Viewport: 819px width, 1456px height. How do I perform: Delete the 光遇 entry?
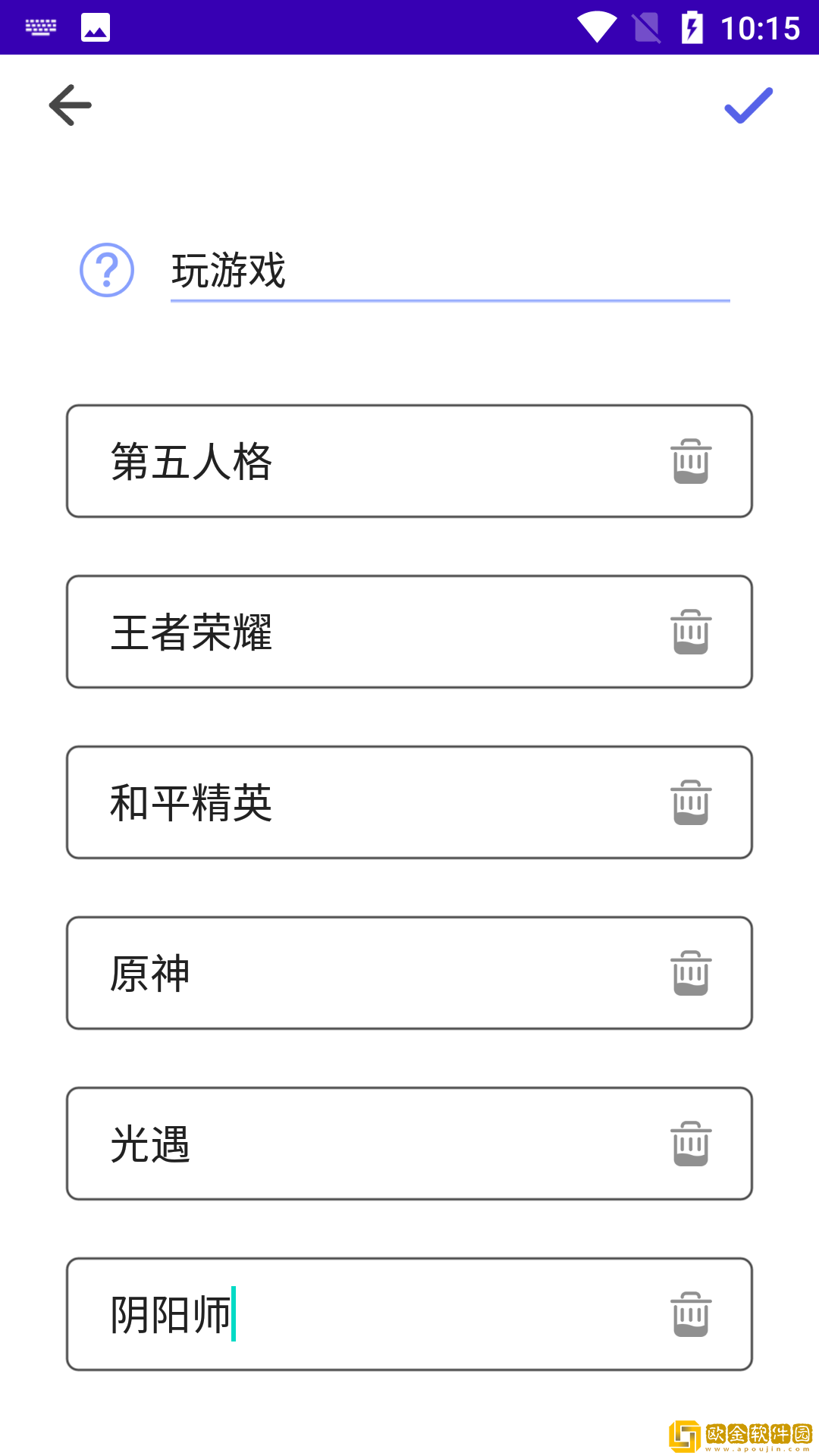click(689, 1143)
